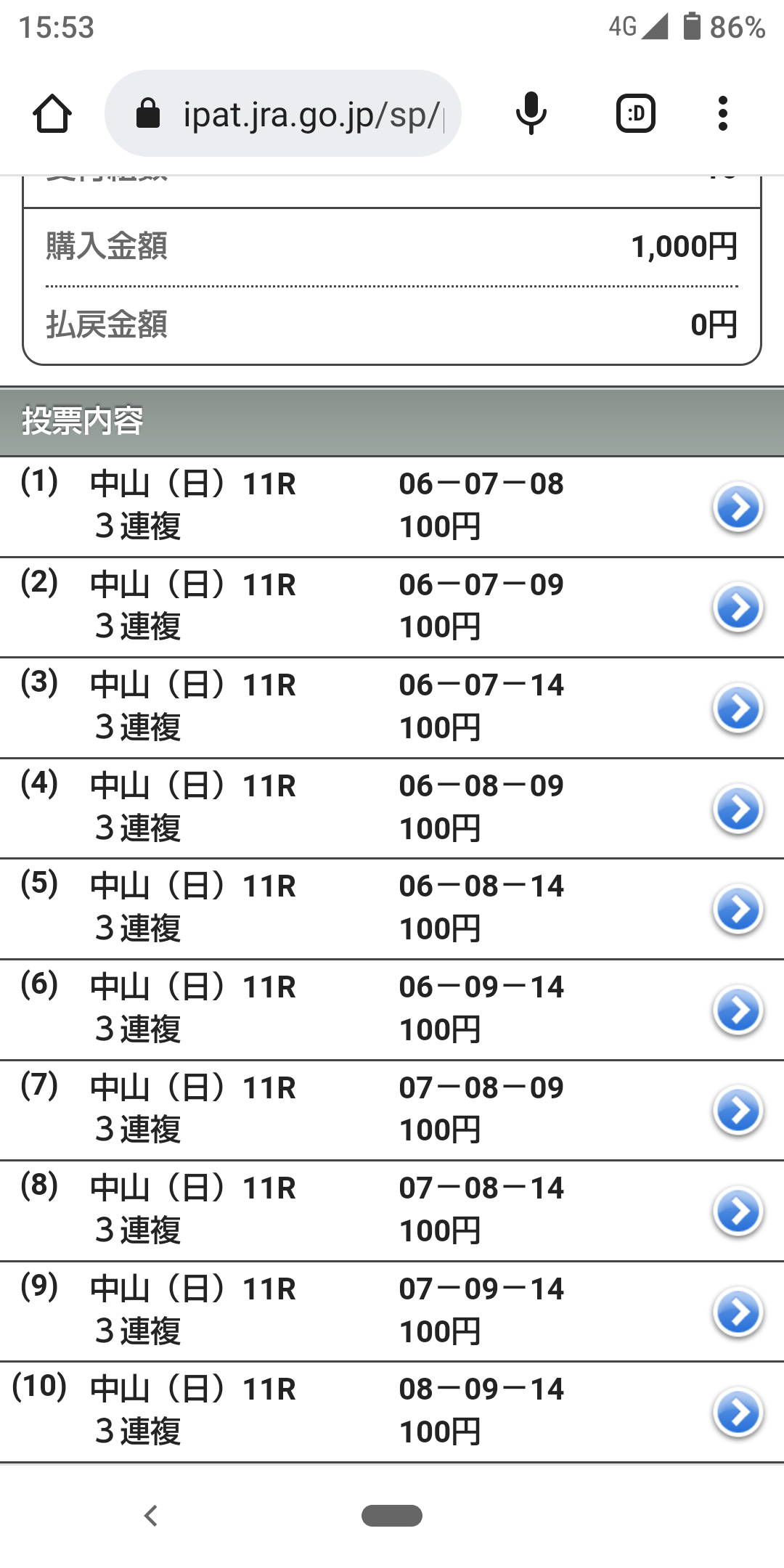Screen dimensions: 784x1568
Task: Go to the browser home page
Action: 52,114
